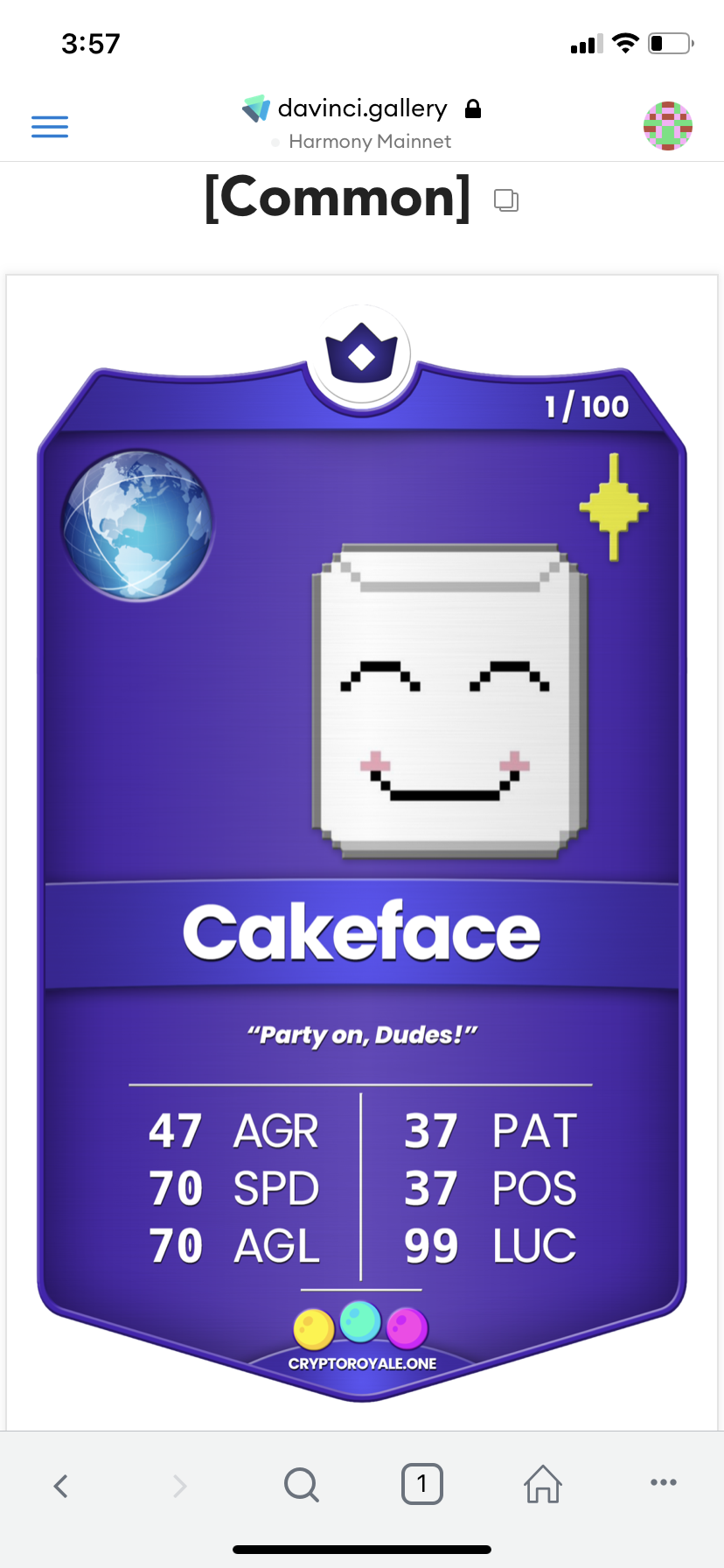
Task: Go to the browser home page
Action: coord(542,1484)
